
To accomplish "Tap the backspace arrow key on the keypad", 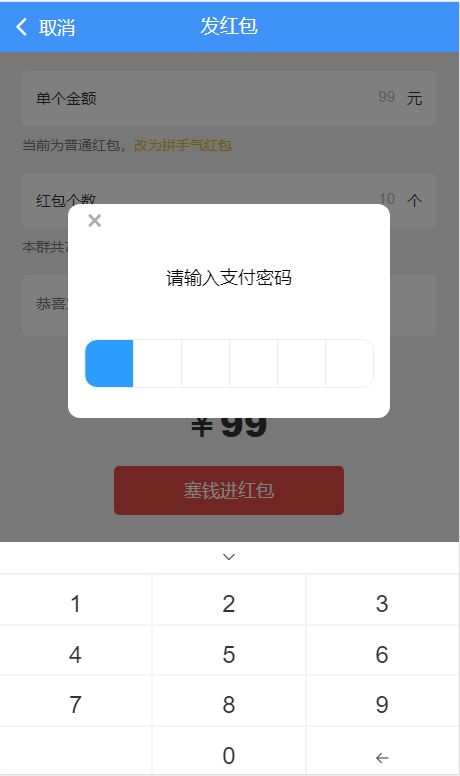I will coord(382,757).
